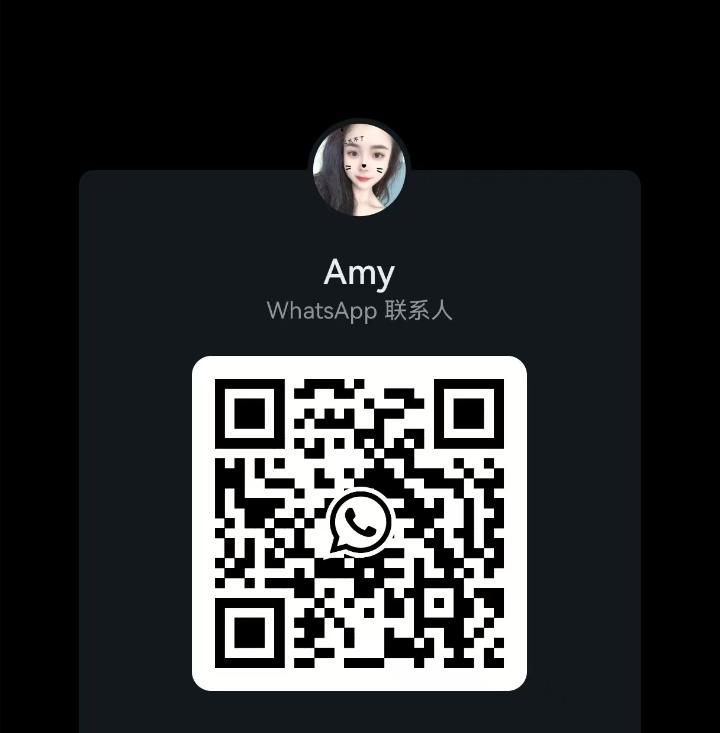Tap Amy's circular profile photo

pos(360,168)
